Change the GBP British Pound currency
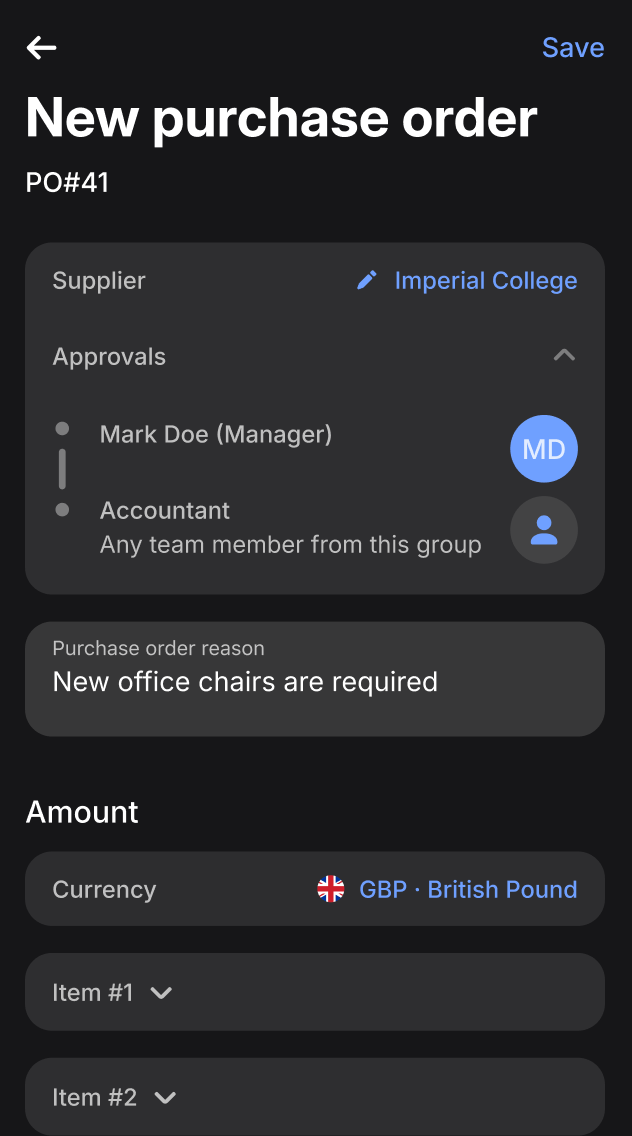The height and width of the screenshot is (1136, 632). (x=448, y=889)
